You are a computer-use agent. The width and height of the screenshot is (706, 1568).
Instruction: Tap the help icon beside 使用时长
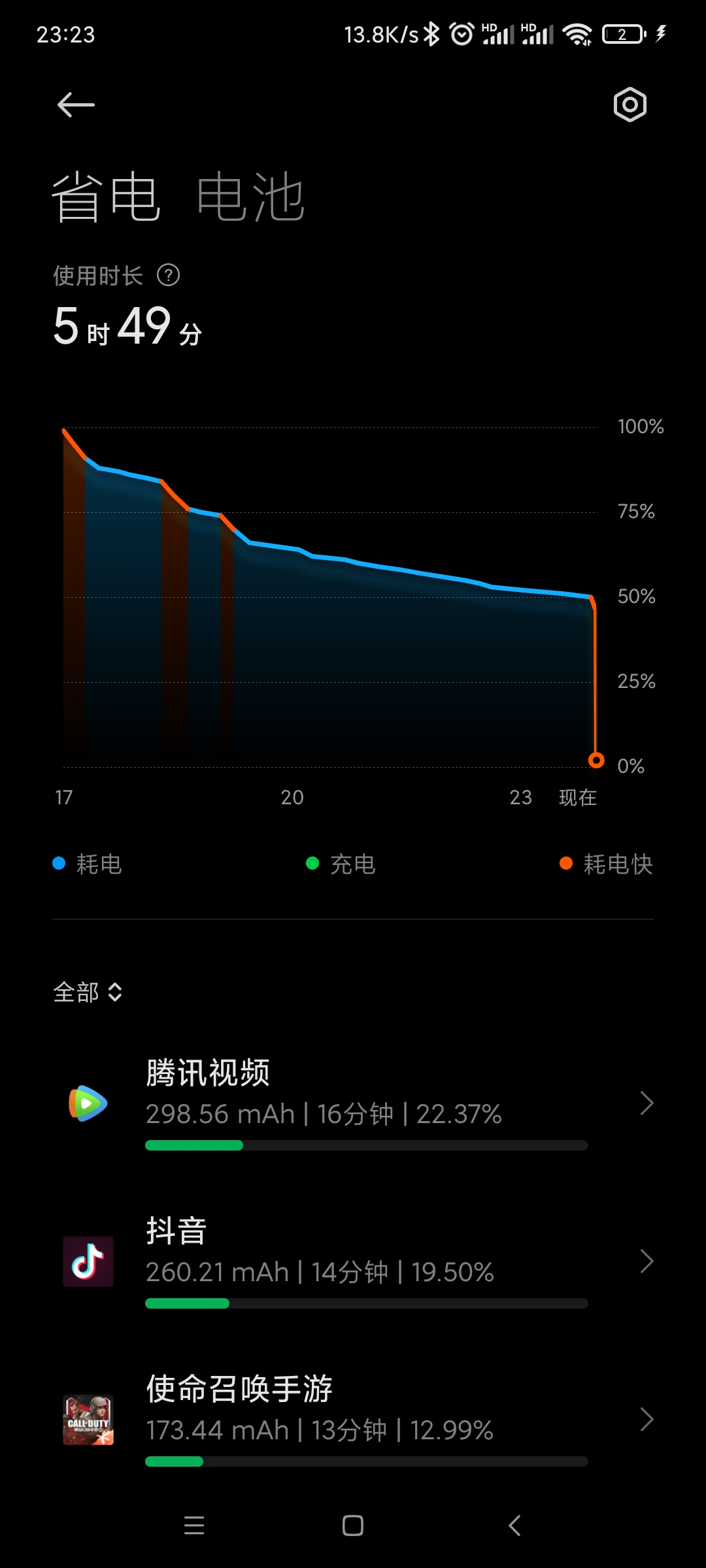(x=168, y=275)
